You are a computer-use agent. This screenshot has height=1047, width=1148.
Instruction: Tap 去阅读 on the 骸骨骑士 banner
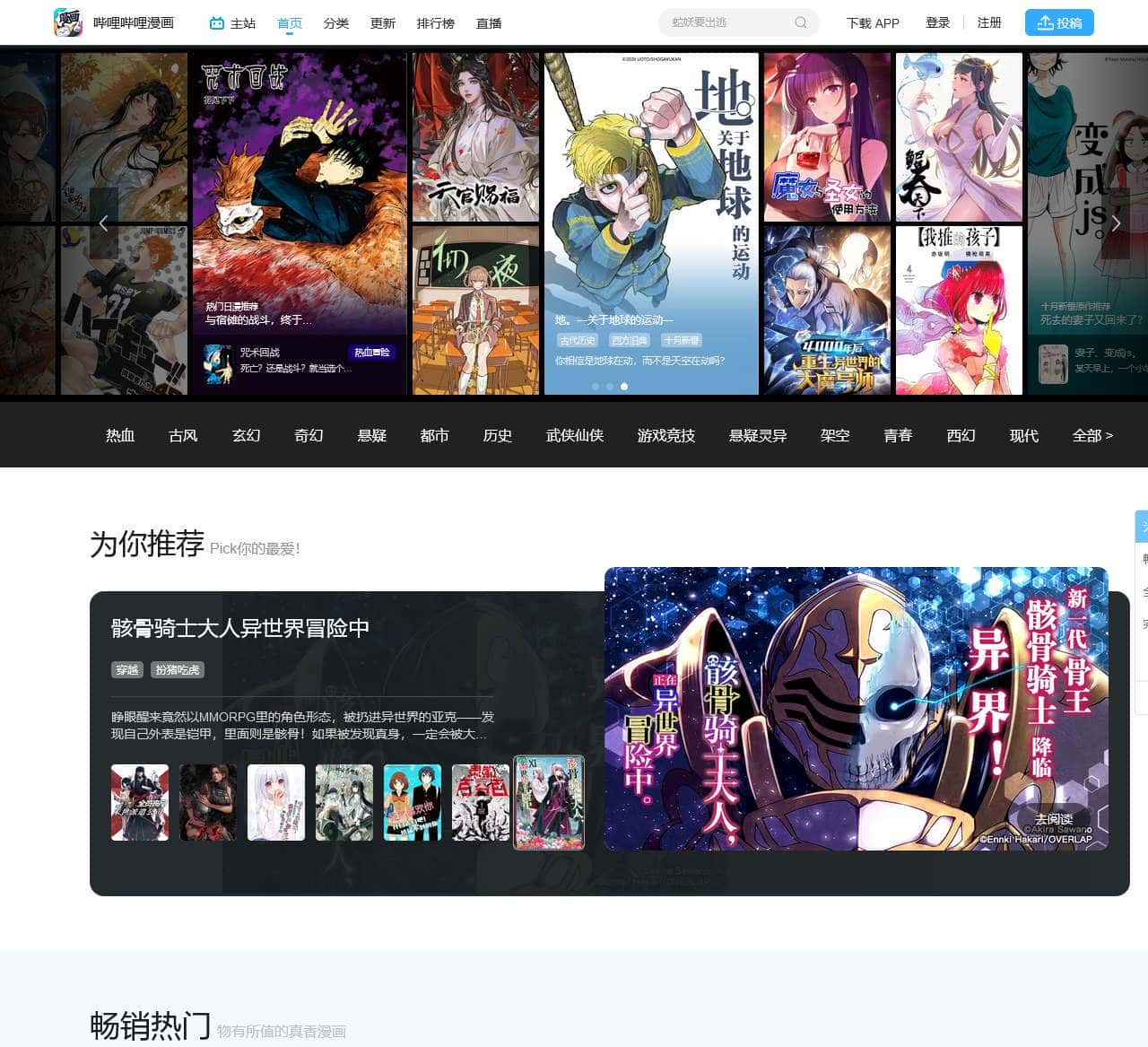click(1053, 819)
